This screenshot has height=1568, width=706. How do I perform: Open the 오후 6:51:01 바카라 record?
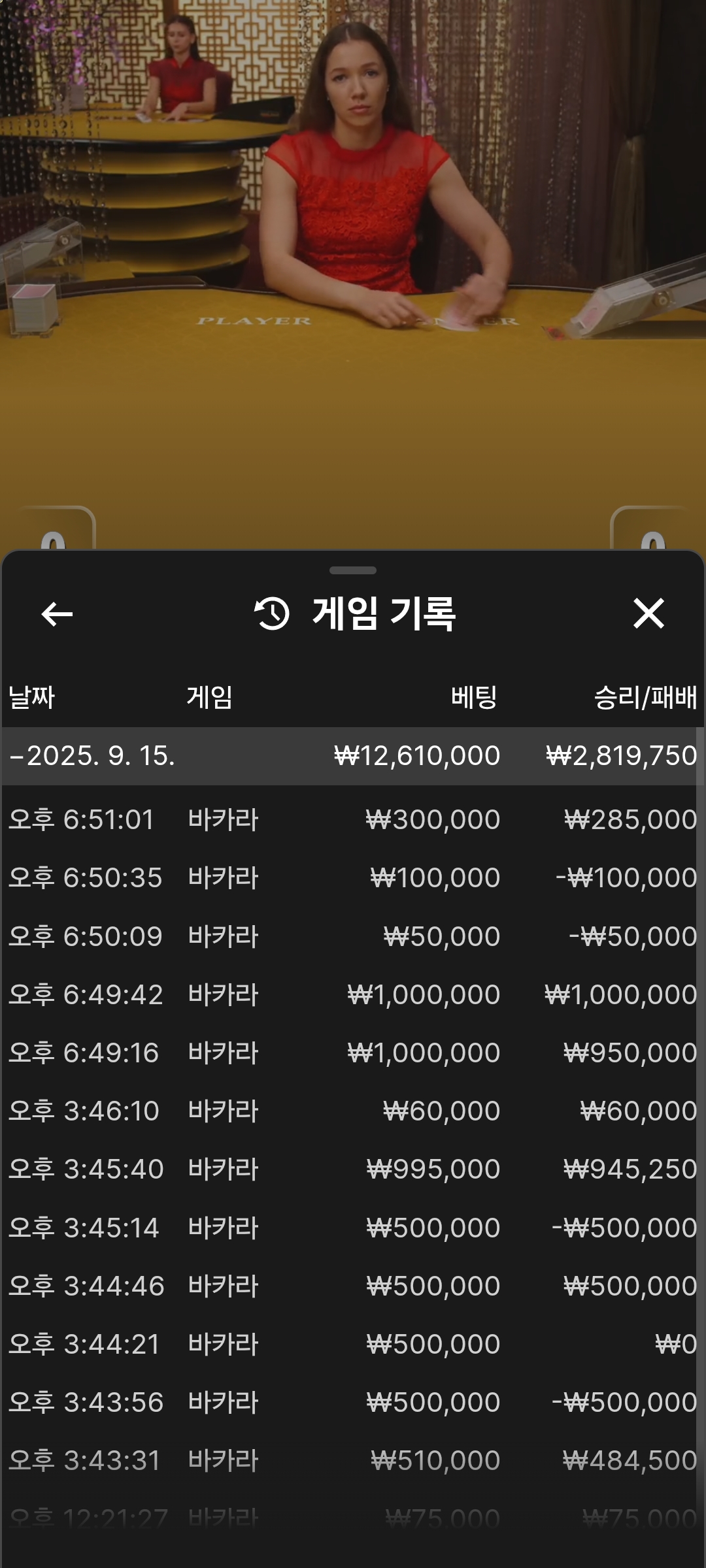(352, 820)
